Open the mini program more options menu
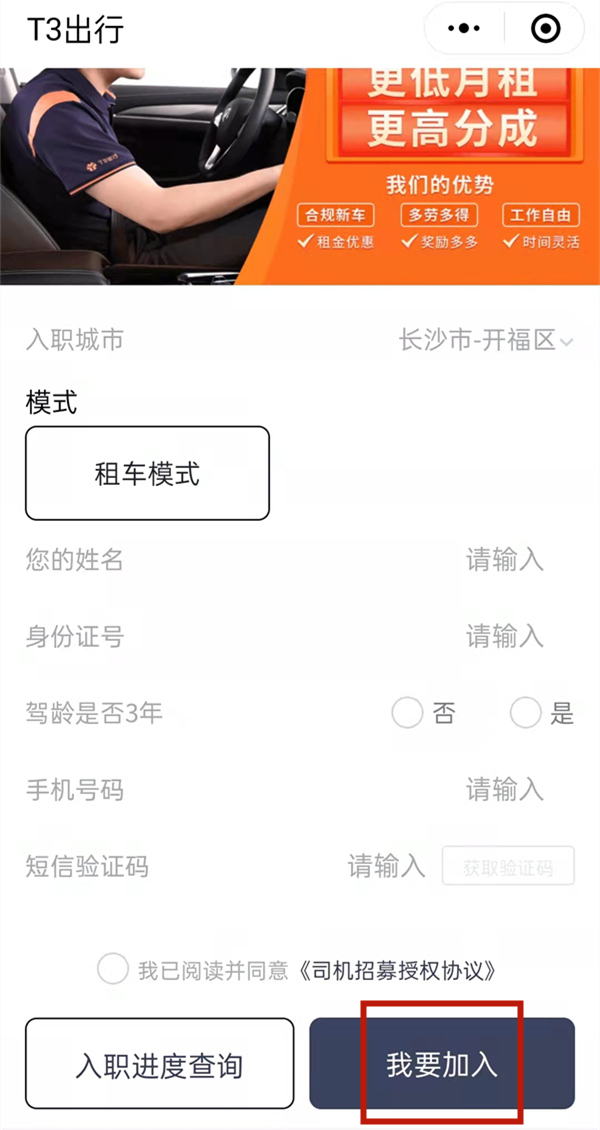This screenshot has width=600, height=1130. 464,30
